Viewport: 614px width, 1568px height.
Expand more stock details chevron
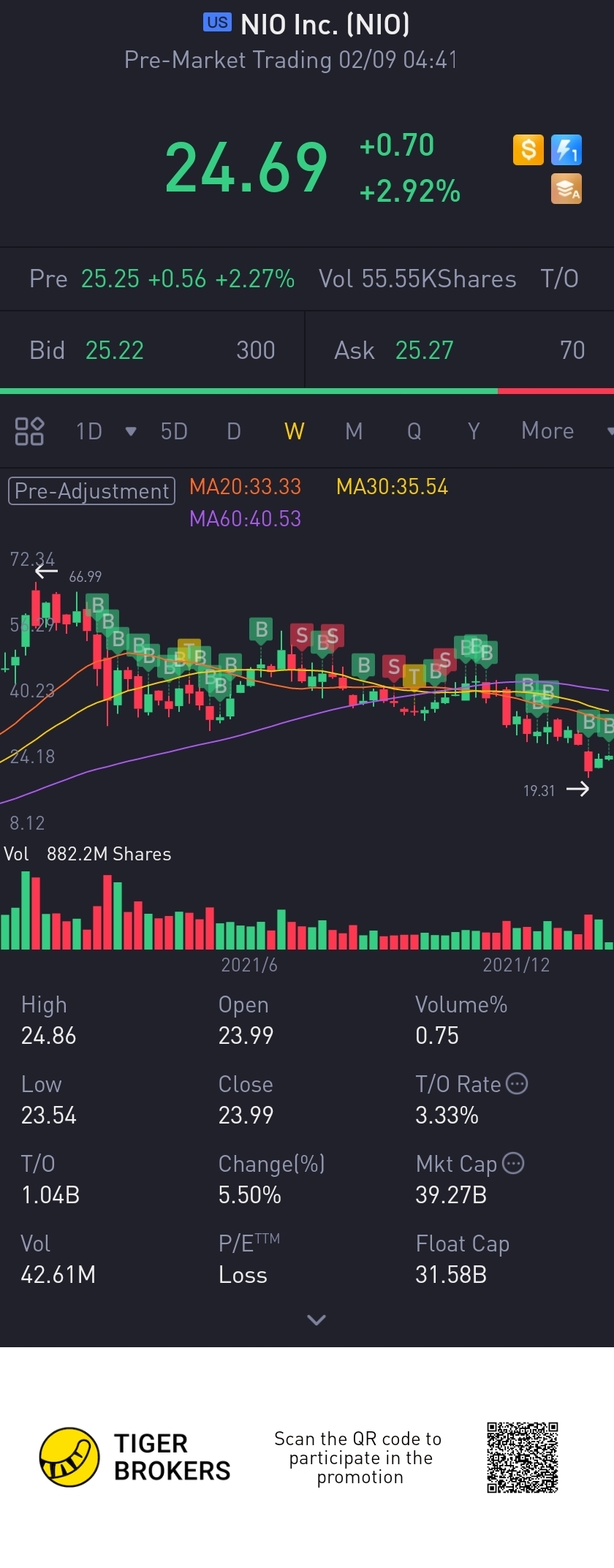tap(316, 1319)
